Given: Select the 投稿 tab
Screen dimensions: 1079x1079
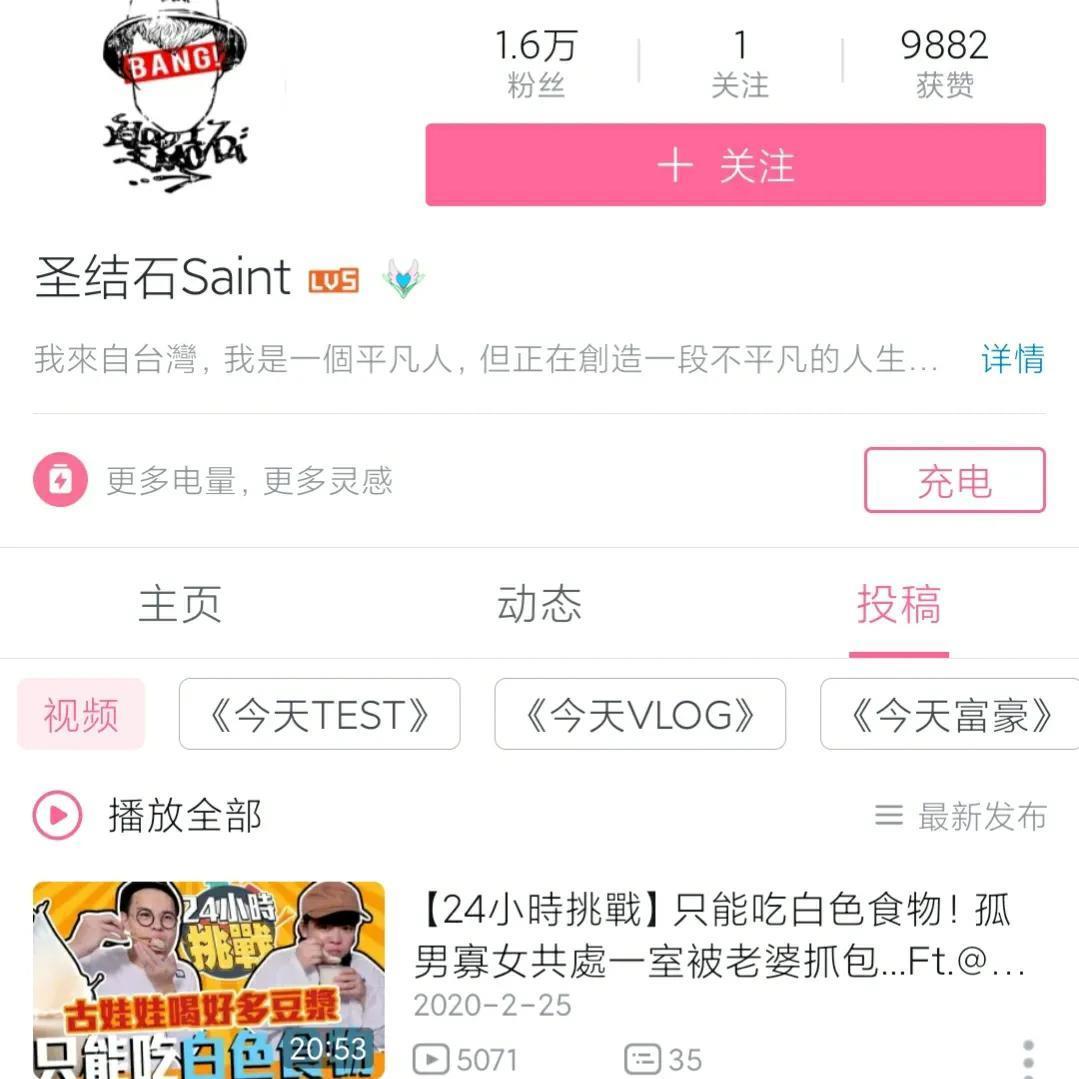Looking at the screenshot, I should click(x=898, y=605).
